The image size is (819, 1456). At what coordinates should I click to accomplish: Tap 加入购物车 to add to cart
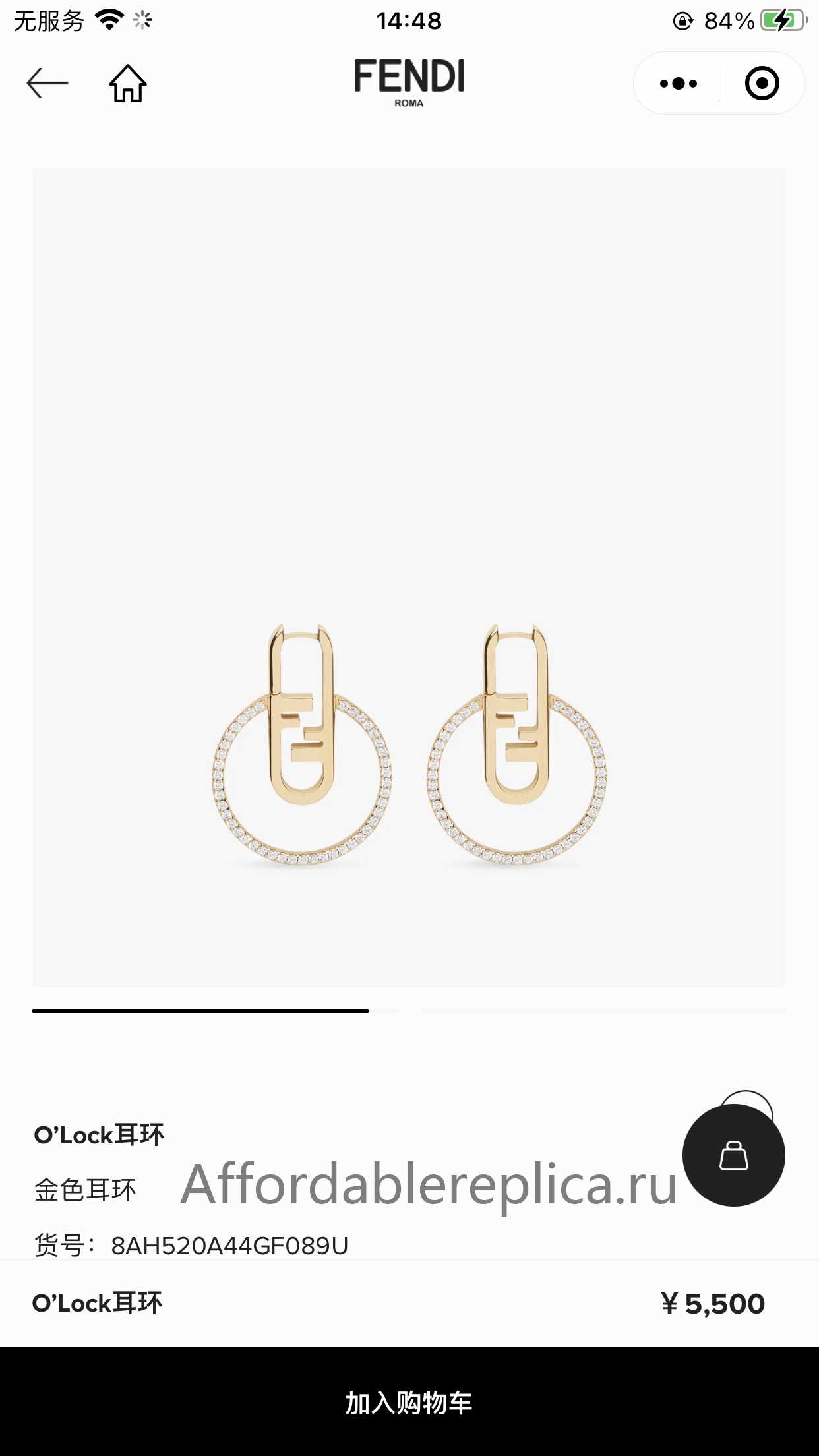click(x=409, y=1402)
